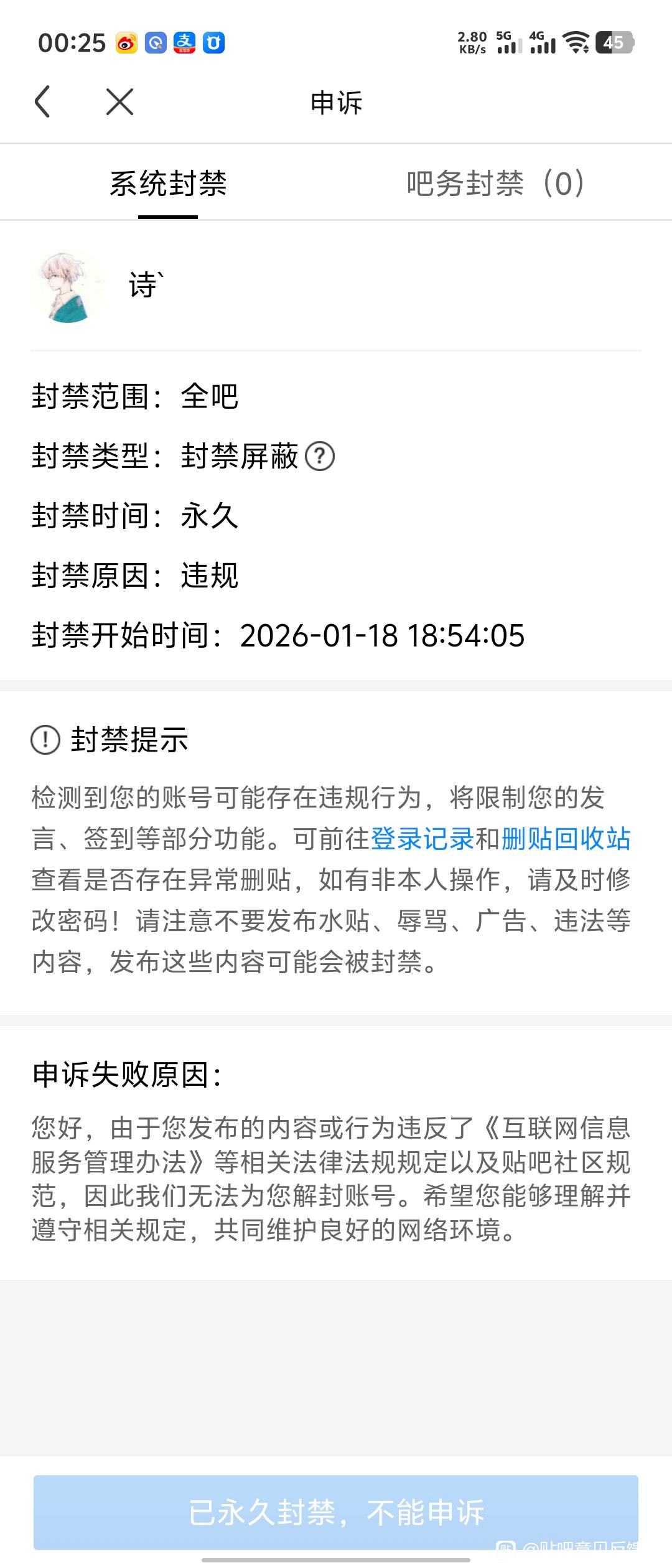The image size is (672, 1568).
Task: Close the 申诉 page with X
Action: click(x=119, y=102)
